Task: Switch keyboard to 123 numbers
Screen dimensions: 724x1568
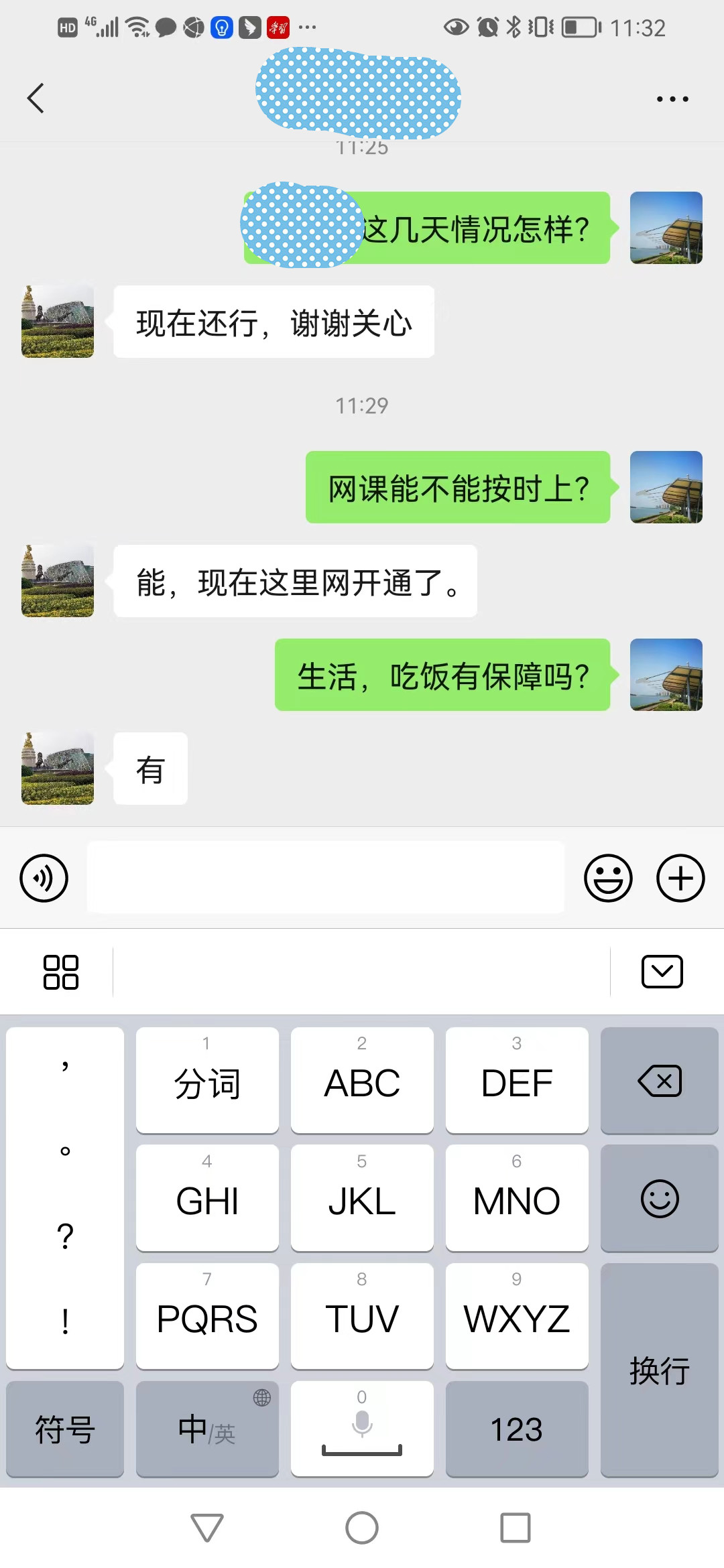Action: pyautogui.click(x=516, y=1429)
